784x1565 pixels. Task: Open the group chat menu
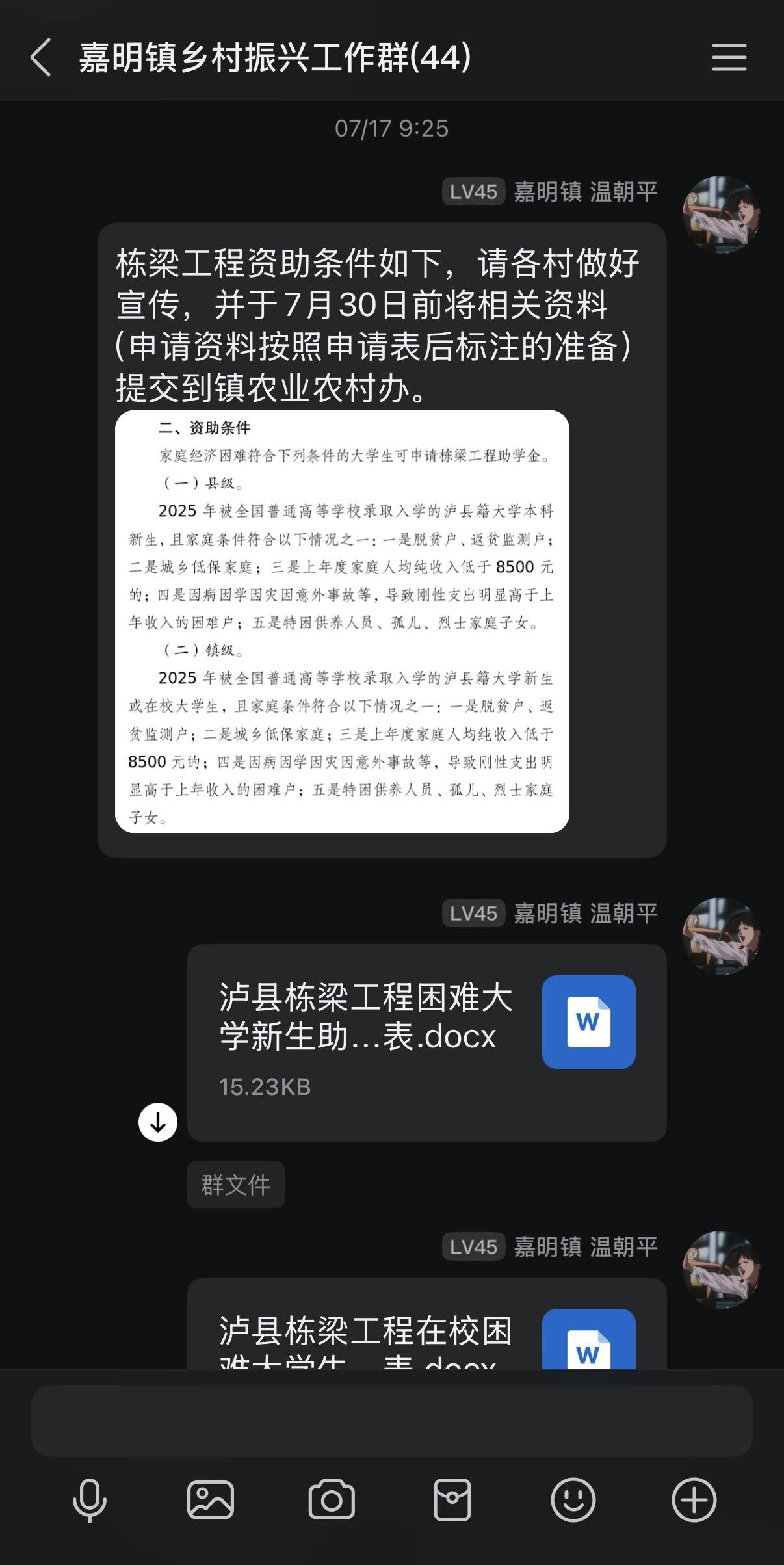pos(729,57)
